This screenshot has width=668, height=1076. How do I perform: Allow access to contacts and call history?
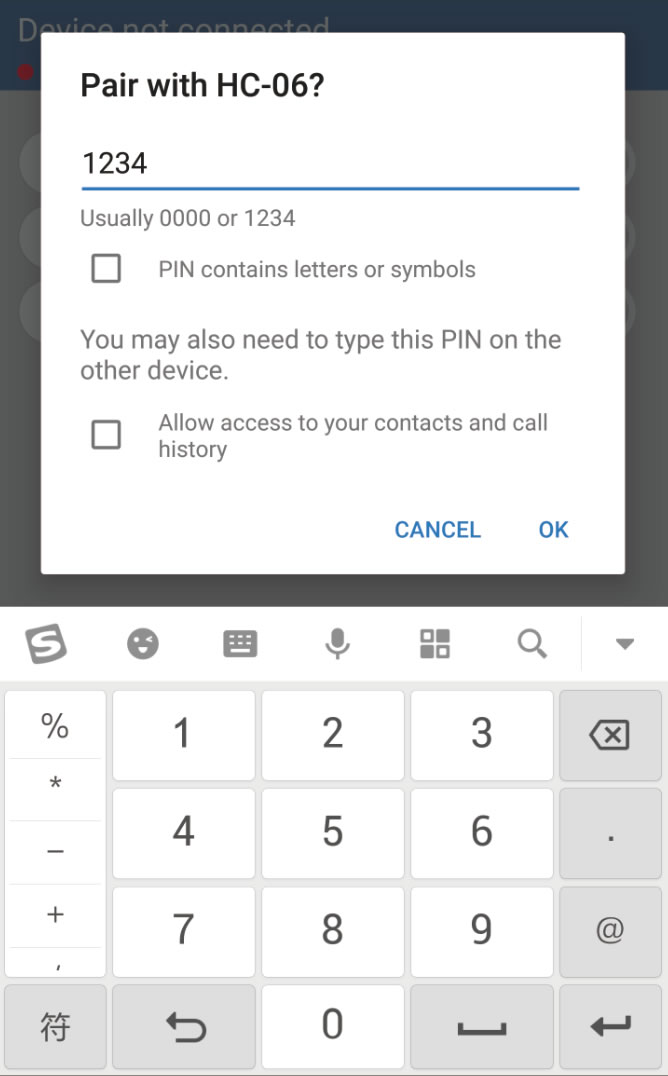point(106,435)
